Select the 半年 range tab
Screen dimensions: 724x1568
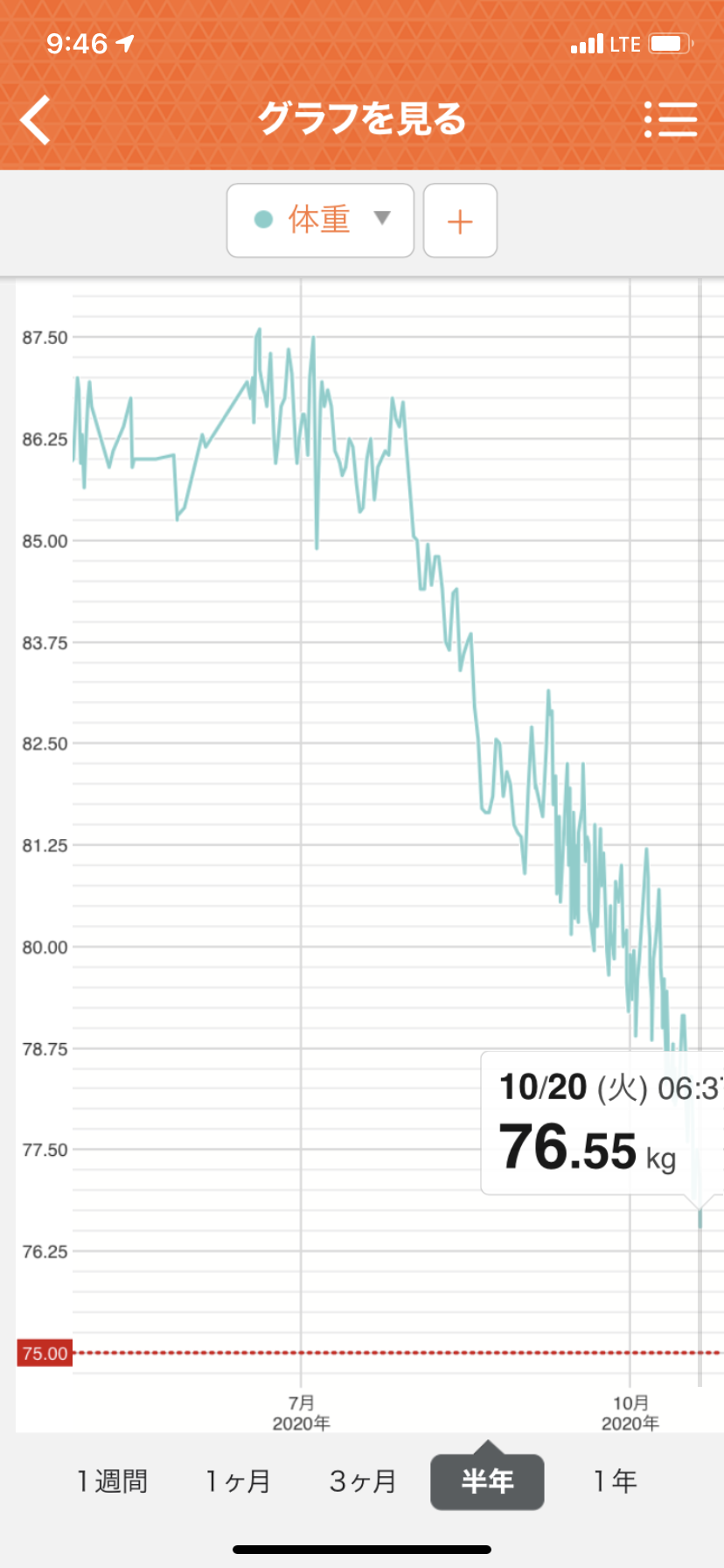(x=487, y=1481)
